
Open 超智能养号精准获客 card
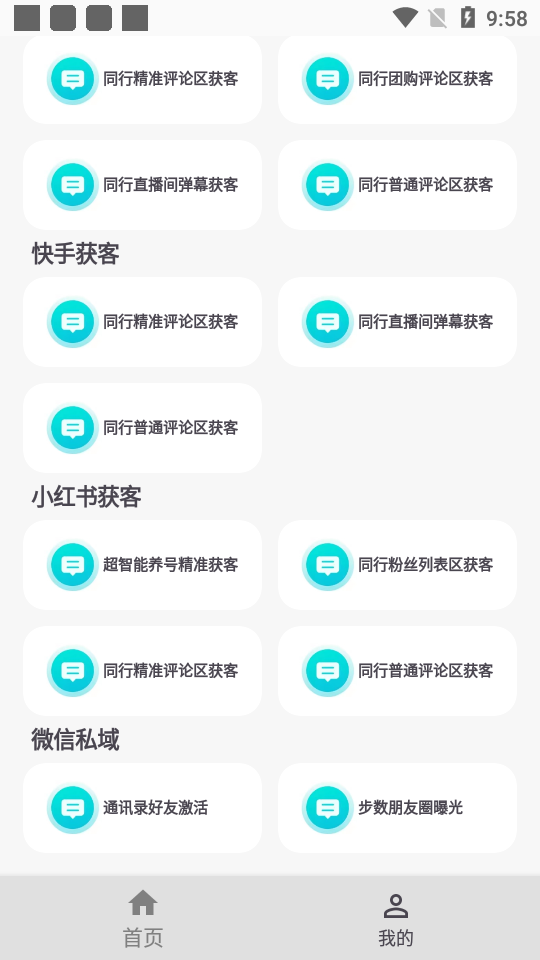click(143, 565)
